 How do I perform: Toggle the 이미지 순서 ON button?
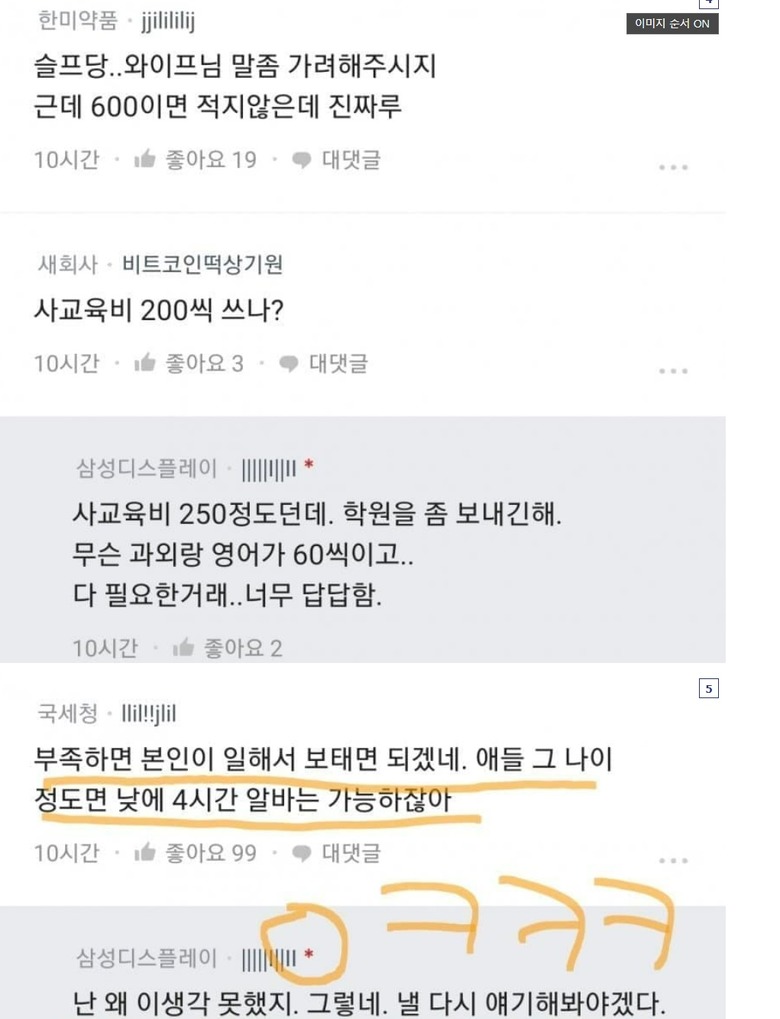(672, 23)
